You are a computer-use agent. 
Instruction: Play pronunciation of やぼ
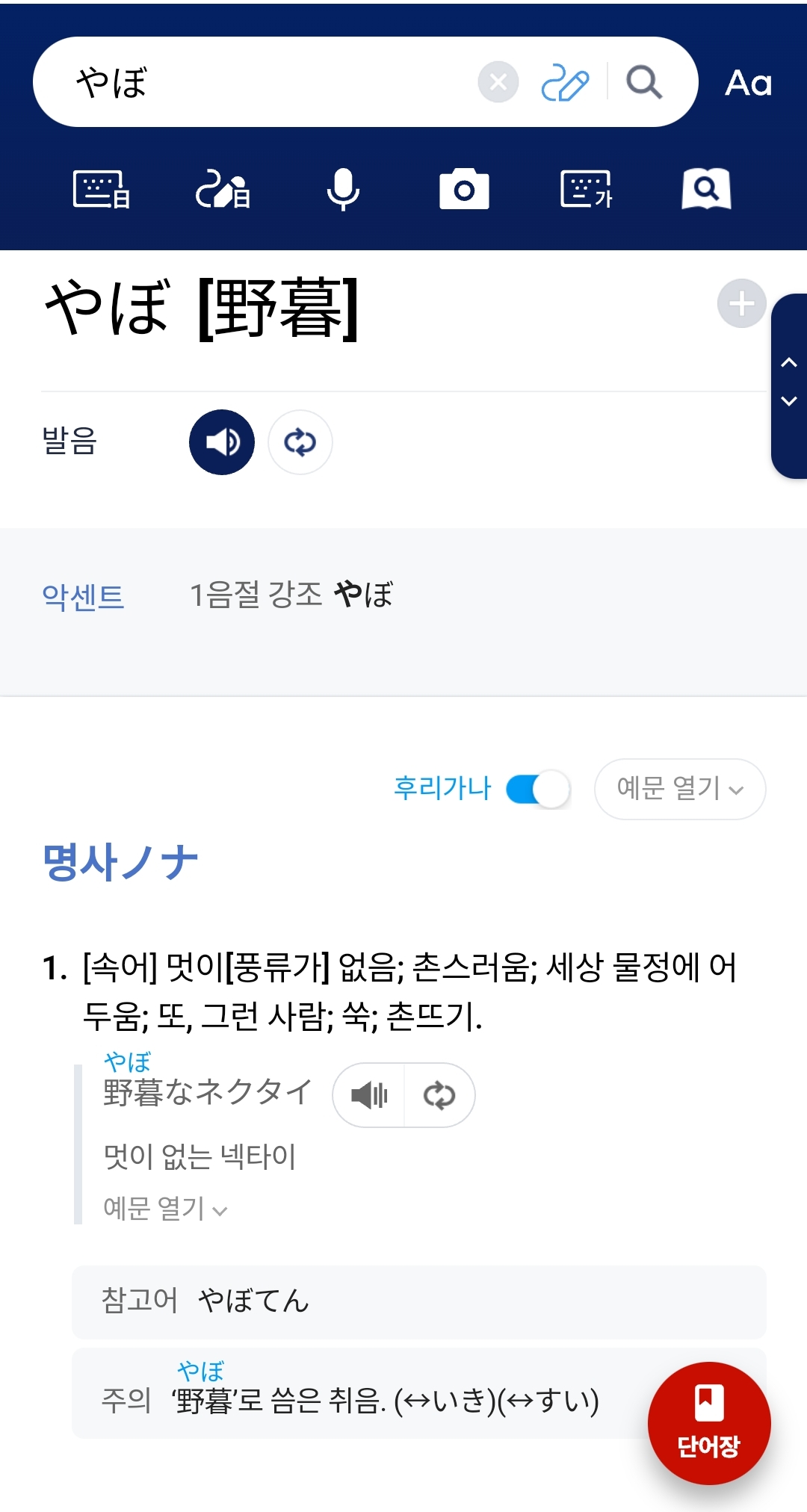point(222,442)
